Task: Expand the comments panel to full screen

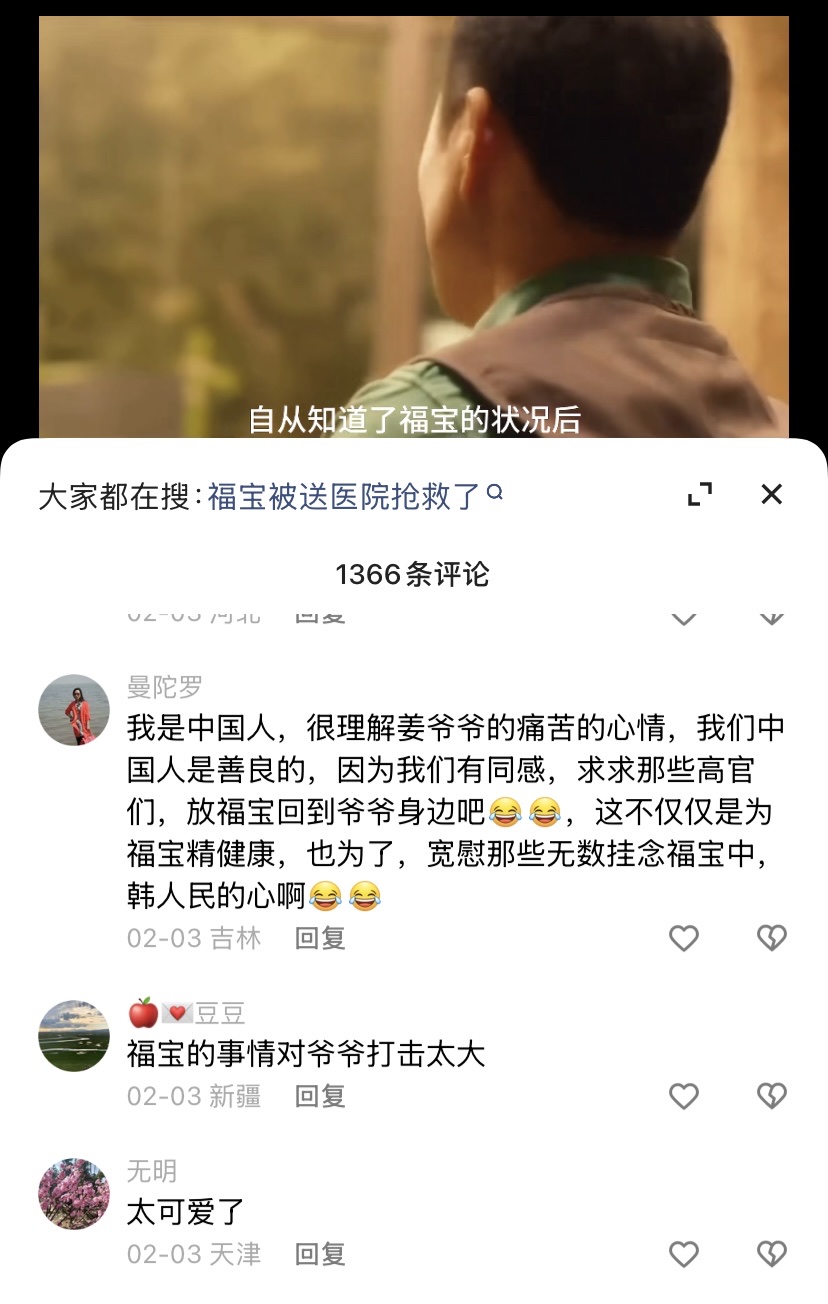Action: (x=700, y=494)
